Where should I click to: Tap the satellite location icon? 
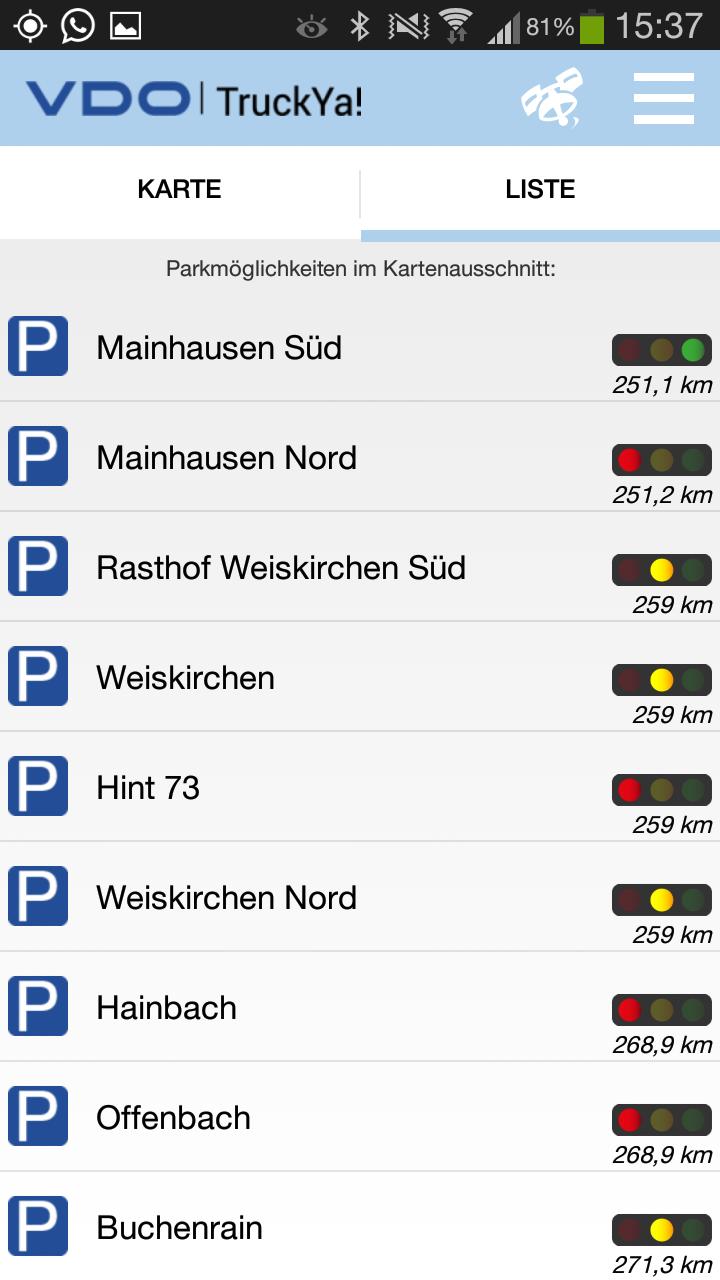[x=551, y=98]
